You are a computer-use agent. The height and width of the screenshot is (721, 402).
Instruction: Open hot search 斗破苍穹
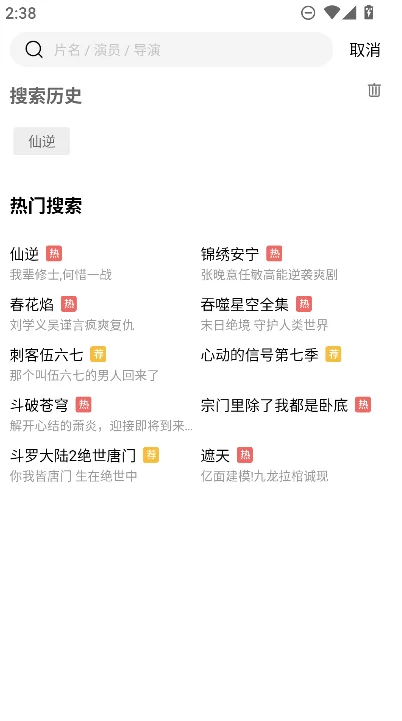[x=39, y=405]
